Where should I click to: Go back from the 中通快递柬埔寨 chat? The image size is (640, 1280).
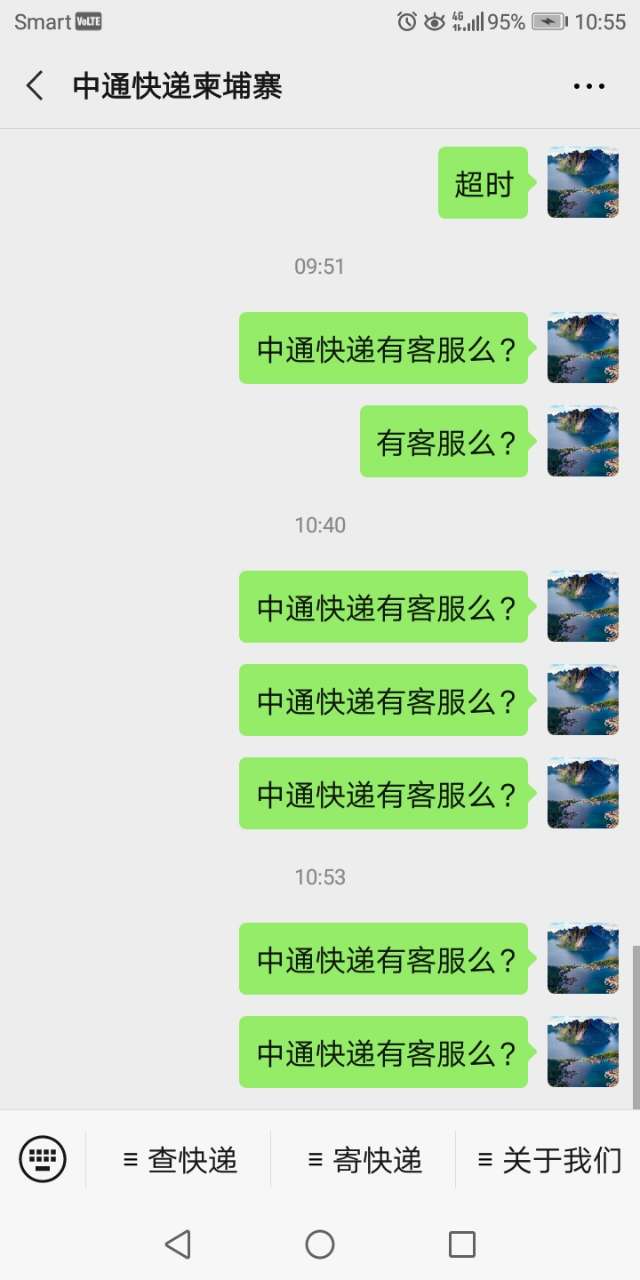[x=35, y=86]
